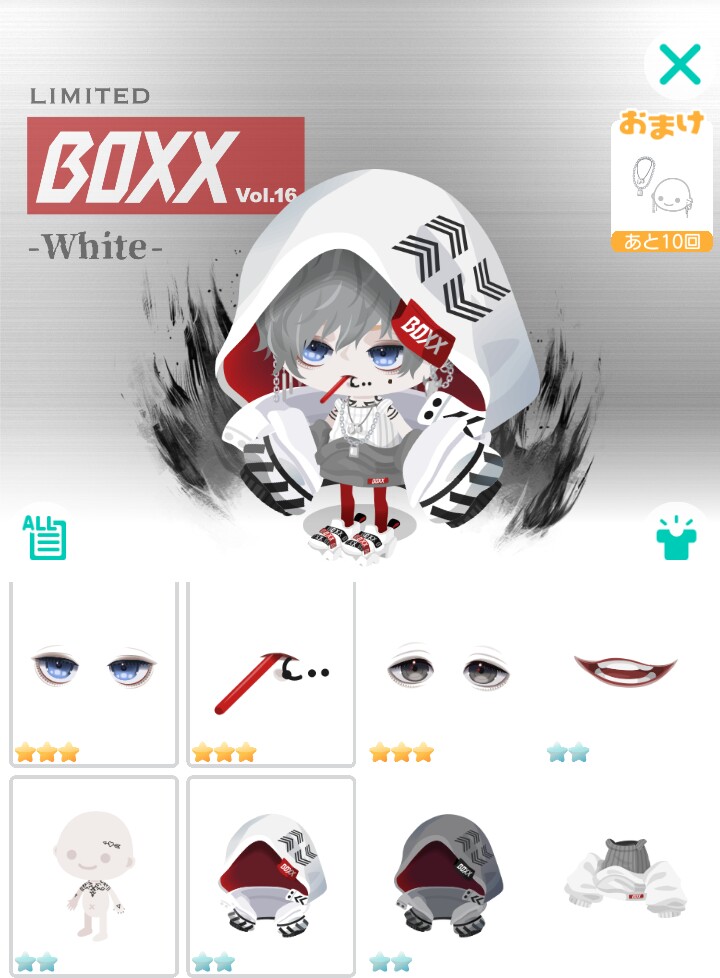Open the おまけ bonus item panel
Image resolution: width=720 pixels, height=978 pixels.
pyautogui.click(x=662, y=182)
